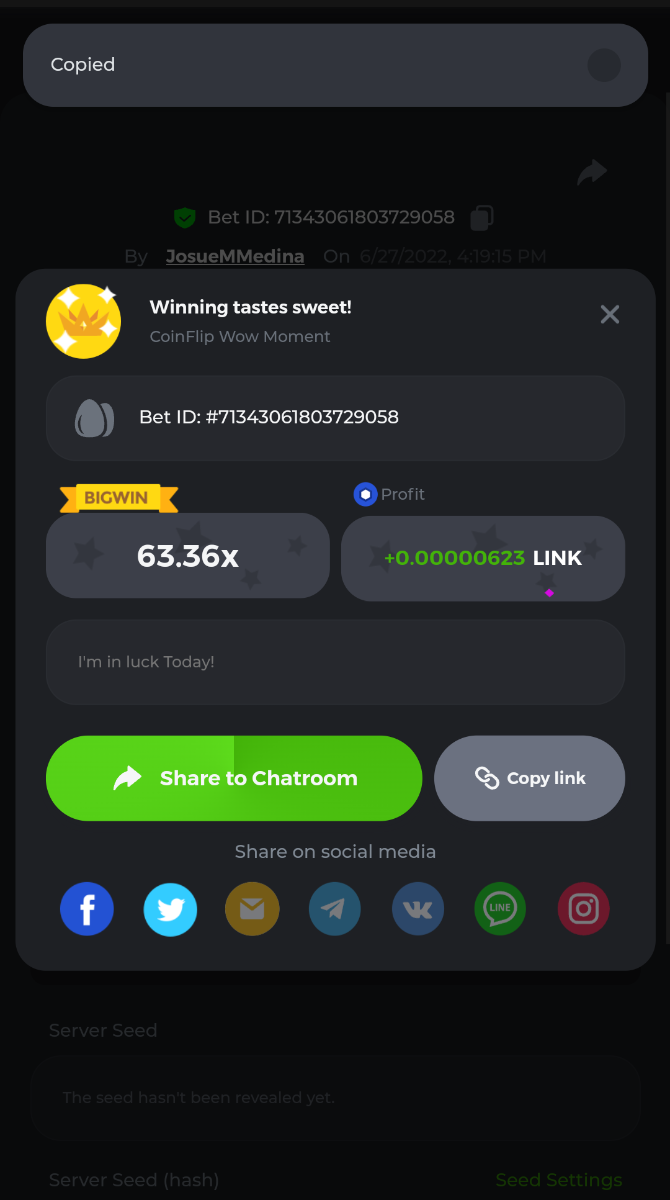Close the Wow Moment share dialog
This screenshot has width=670, height=1200.
609,314
